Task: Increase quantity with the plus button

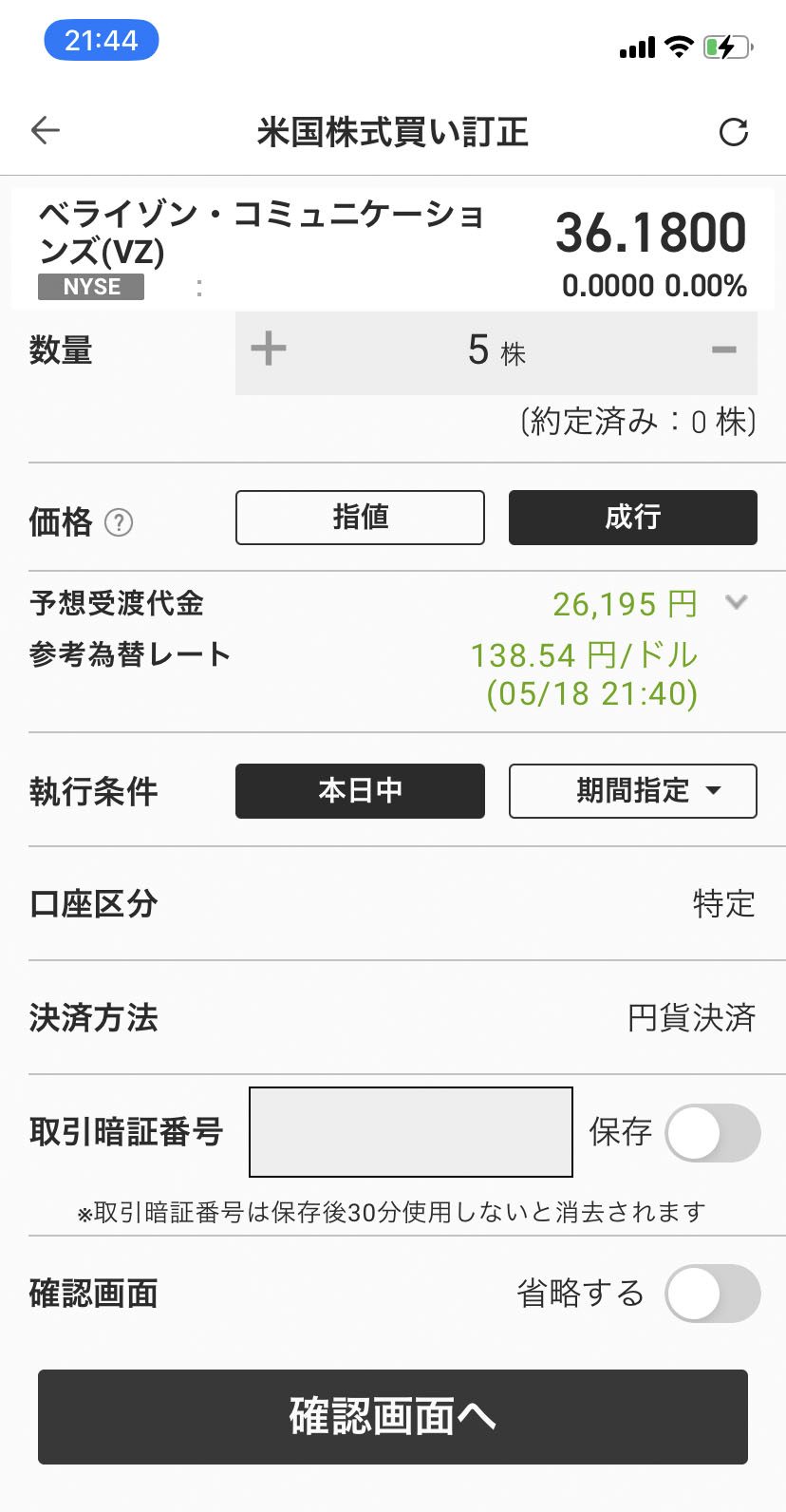Action: 269,349
